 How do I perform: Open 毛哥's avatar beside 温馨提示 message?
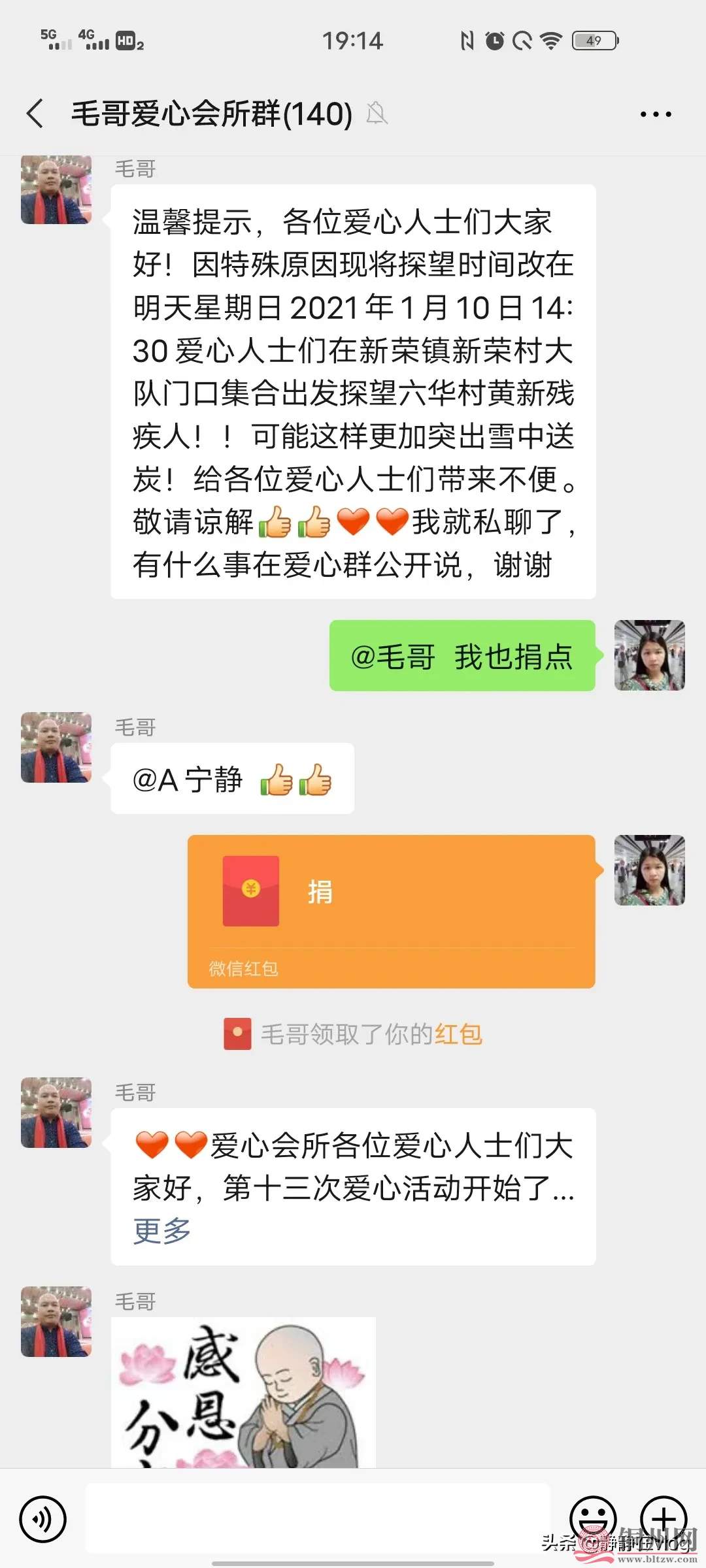coord(56,189)
